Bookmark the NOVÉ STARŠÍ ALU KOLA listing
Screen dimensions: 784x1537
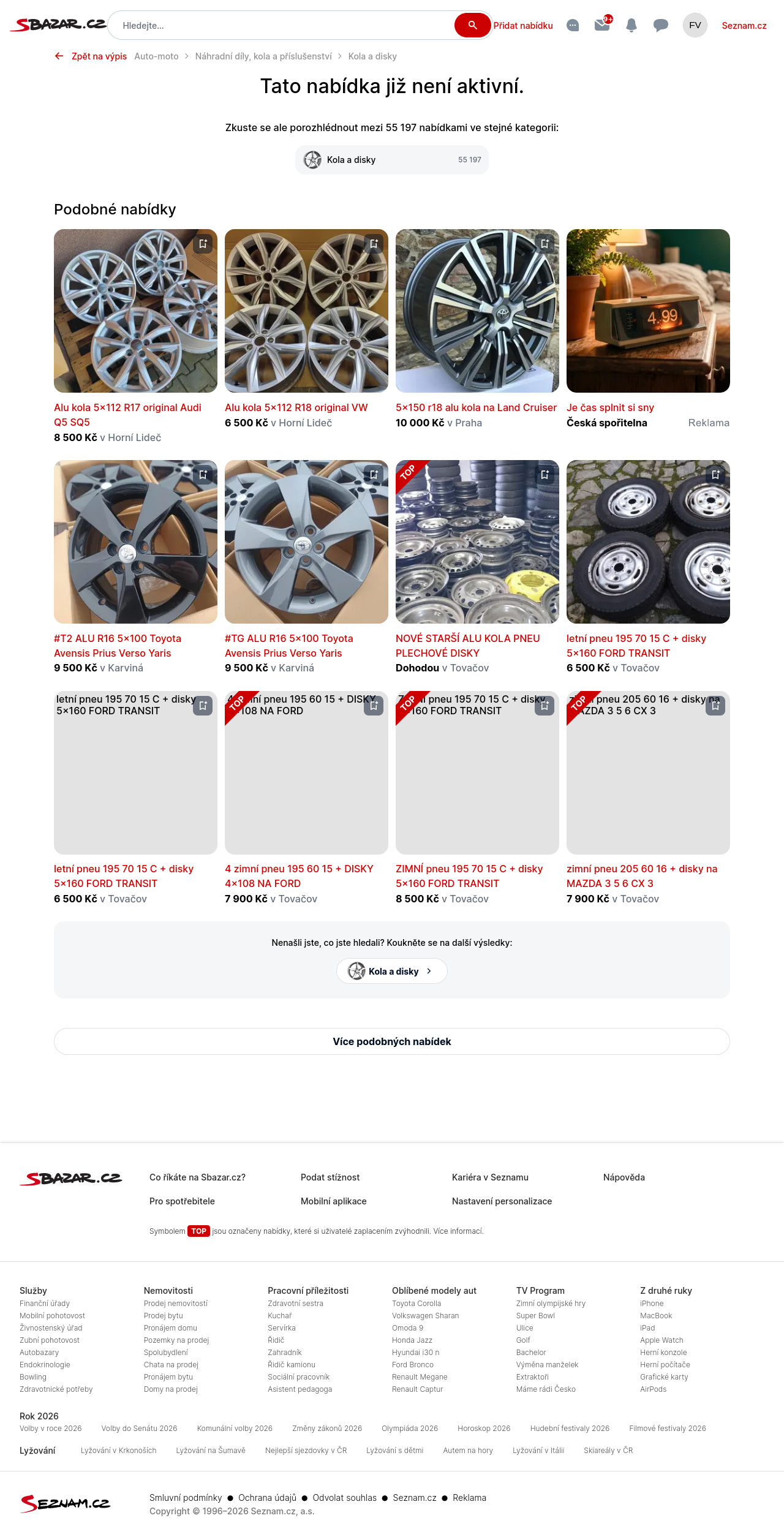coord(545,475)
